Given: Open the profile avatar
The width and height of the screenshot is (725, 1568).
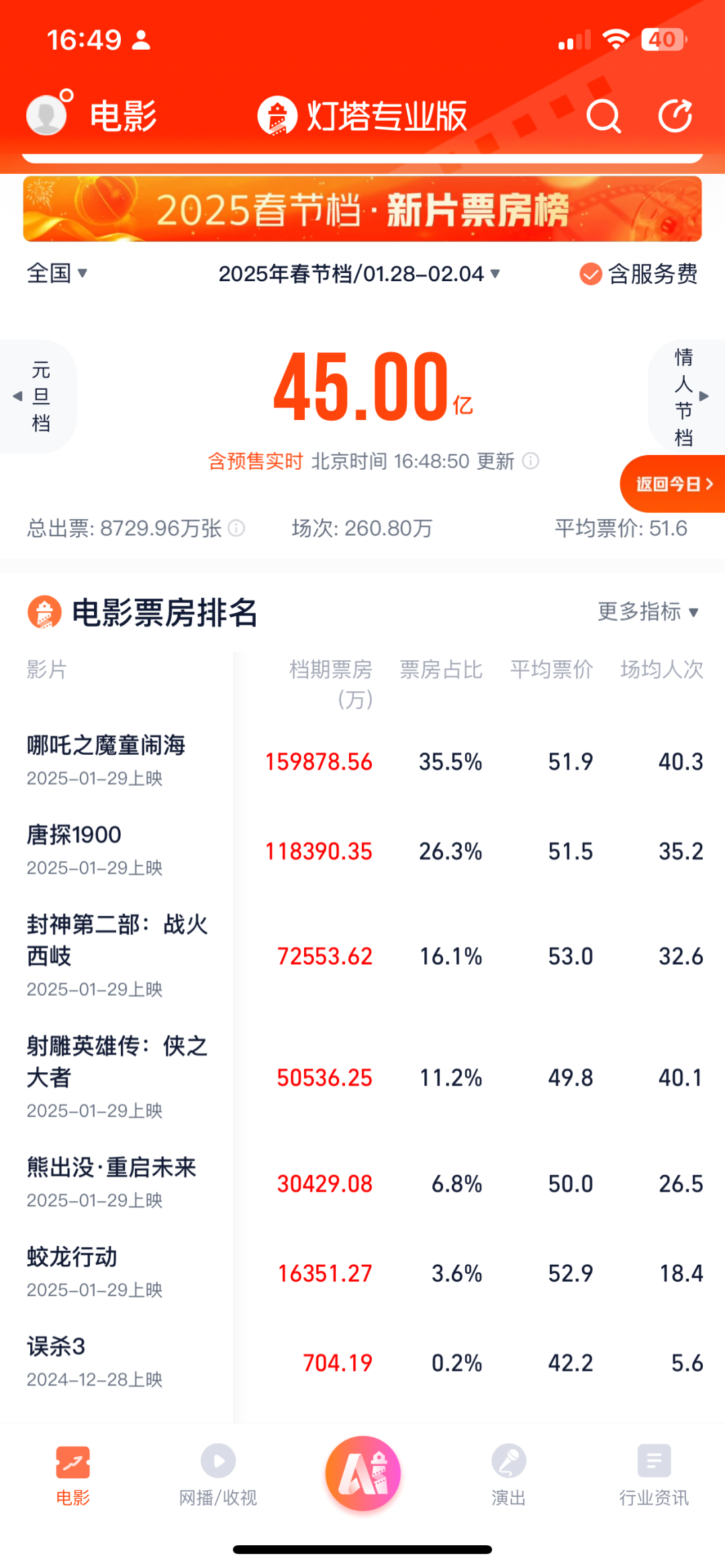Looking at the screenshot, I should click(46, 115).
